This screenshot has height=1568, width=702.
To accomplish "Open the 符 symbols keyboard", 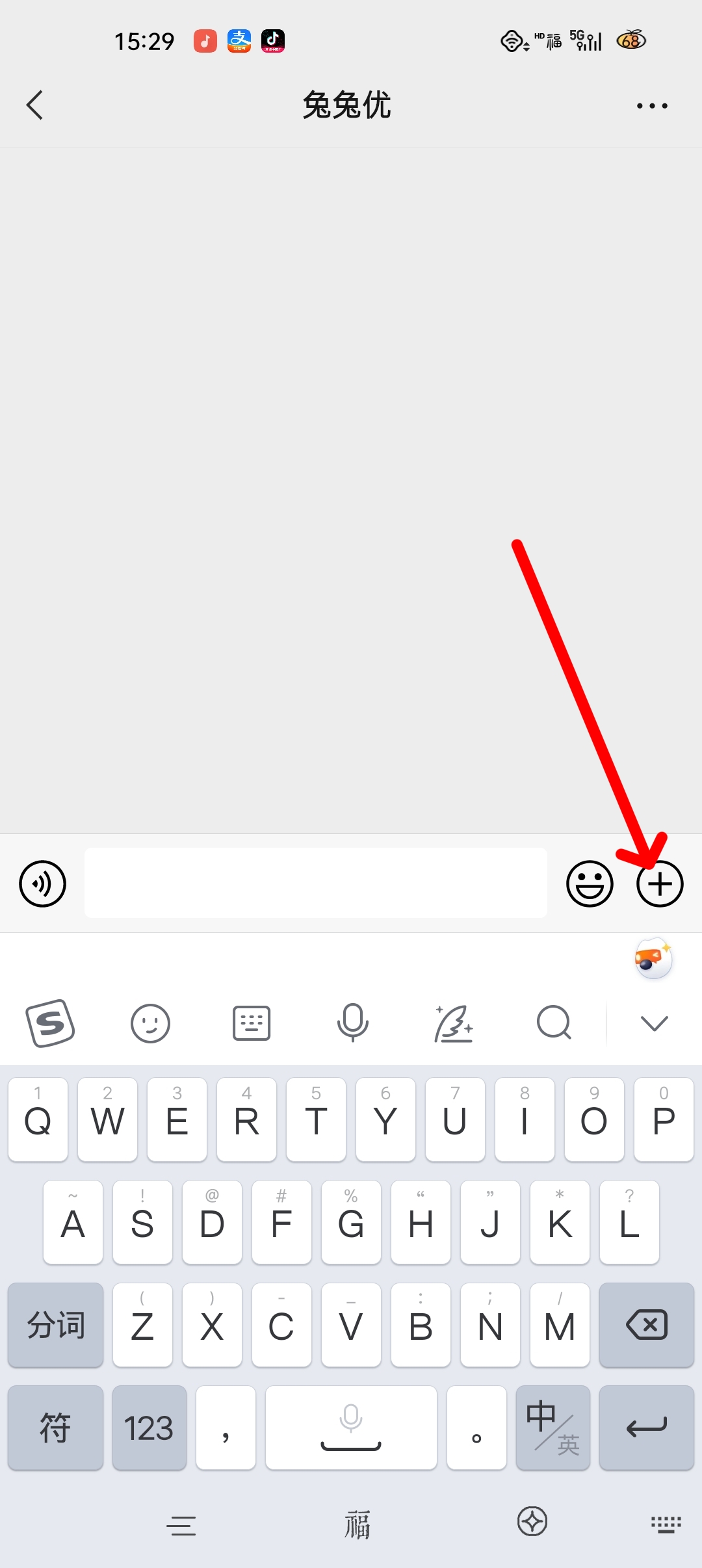I will [x=55, y=1428].
